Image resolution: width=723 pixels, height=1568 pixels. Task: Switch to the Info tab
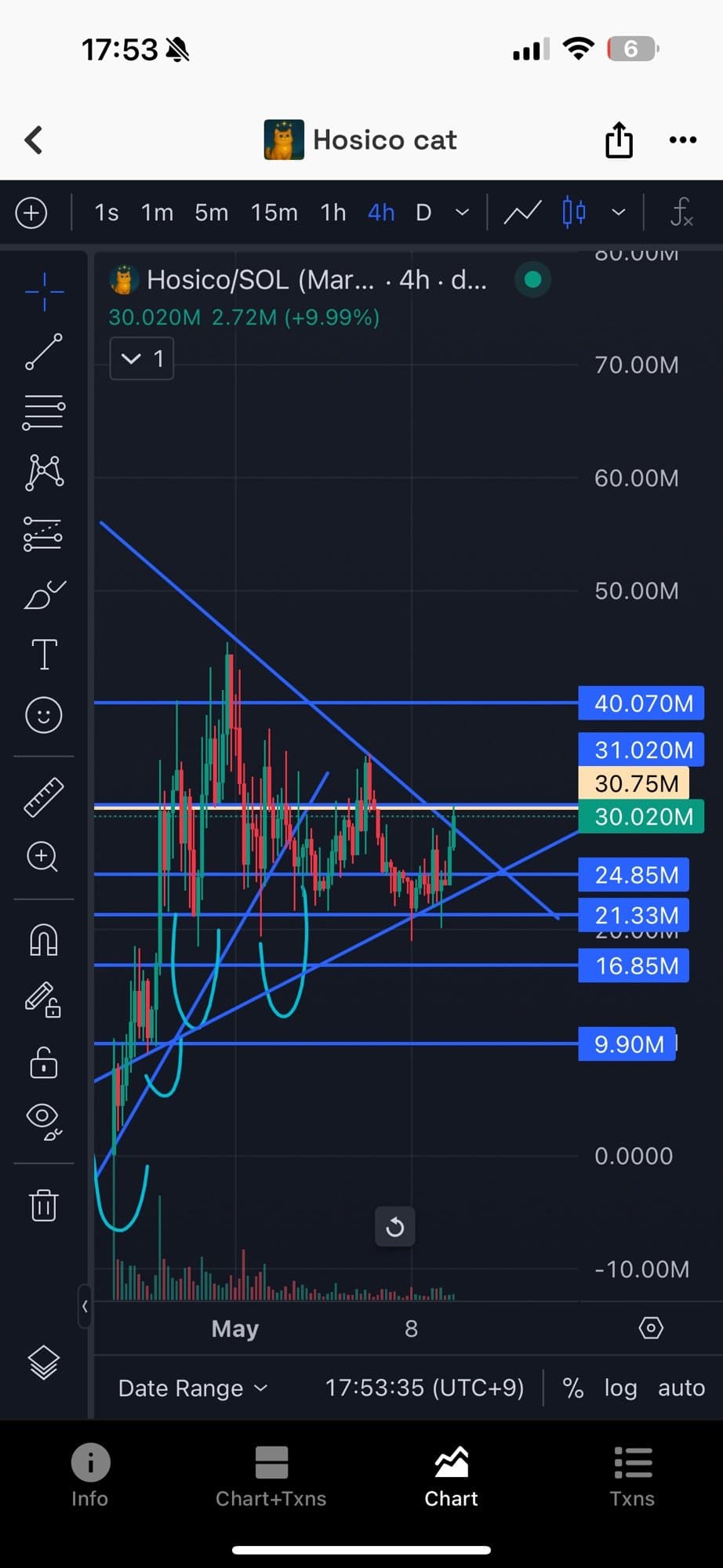(90, 1476)
